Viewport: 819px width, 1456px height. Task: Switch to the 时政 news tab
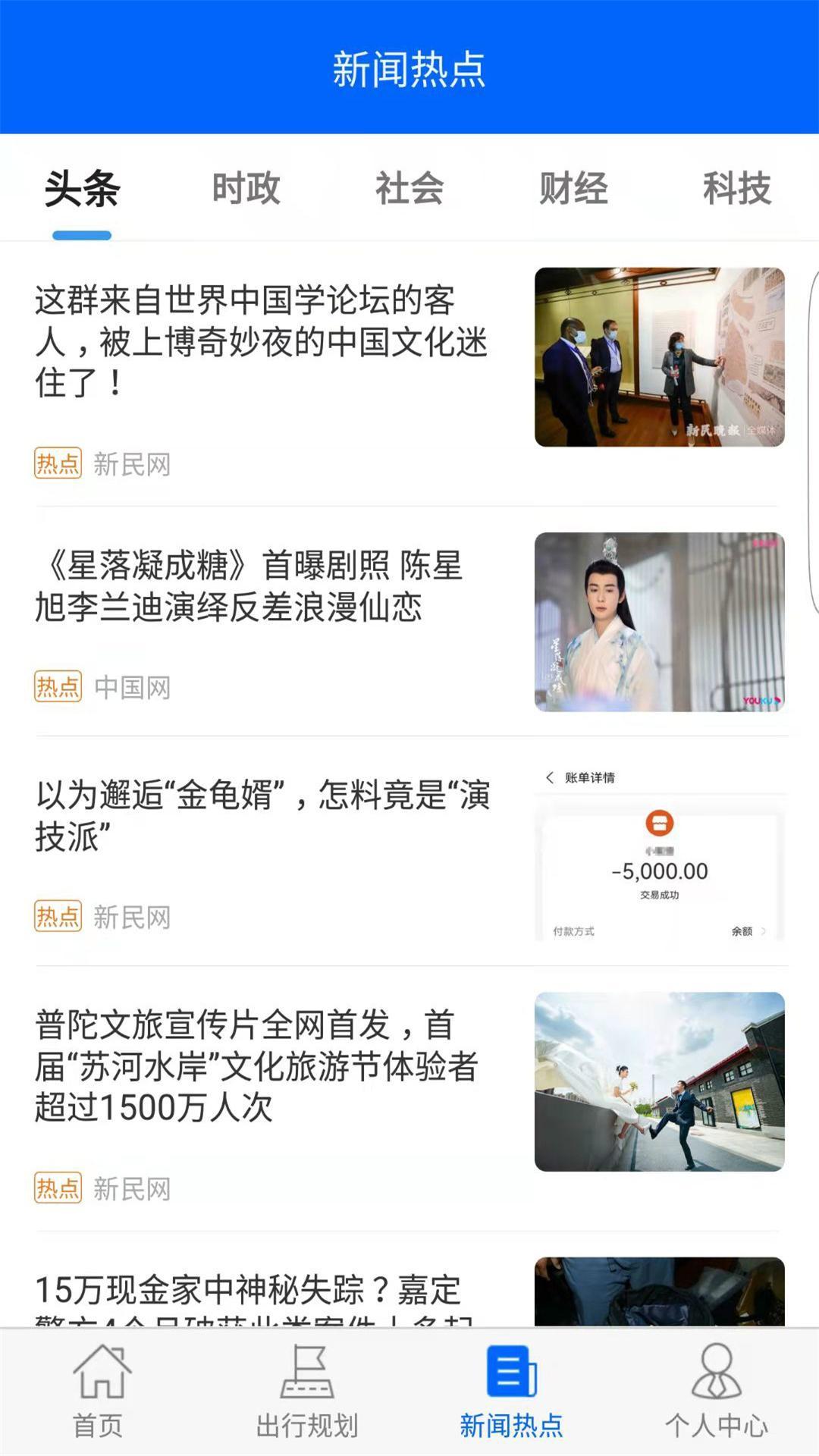pyautogui.click(x=245, y=188)
